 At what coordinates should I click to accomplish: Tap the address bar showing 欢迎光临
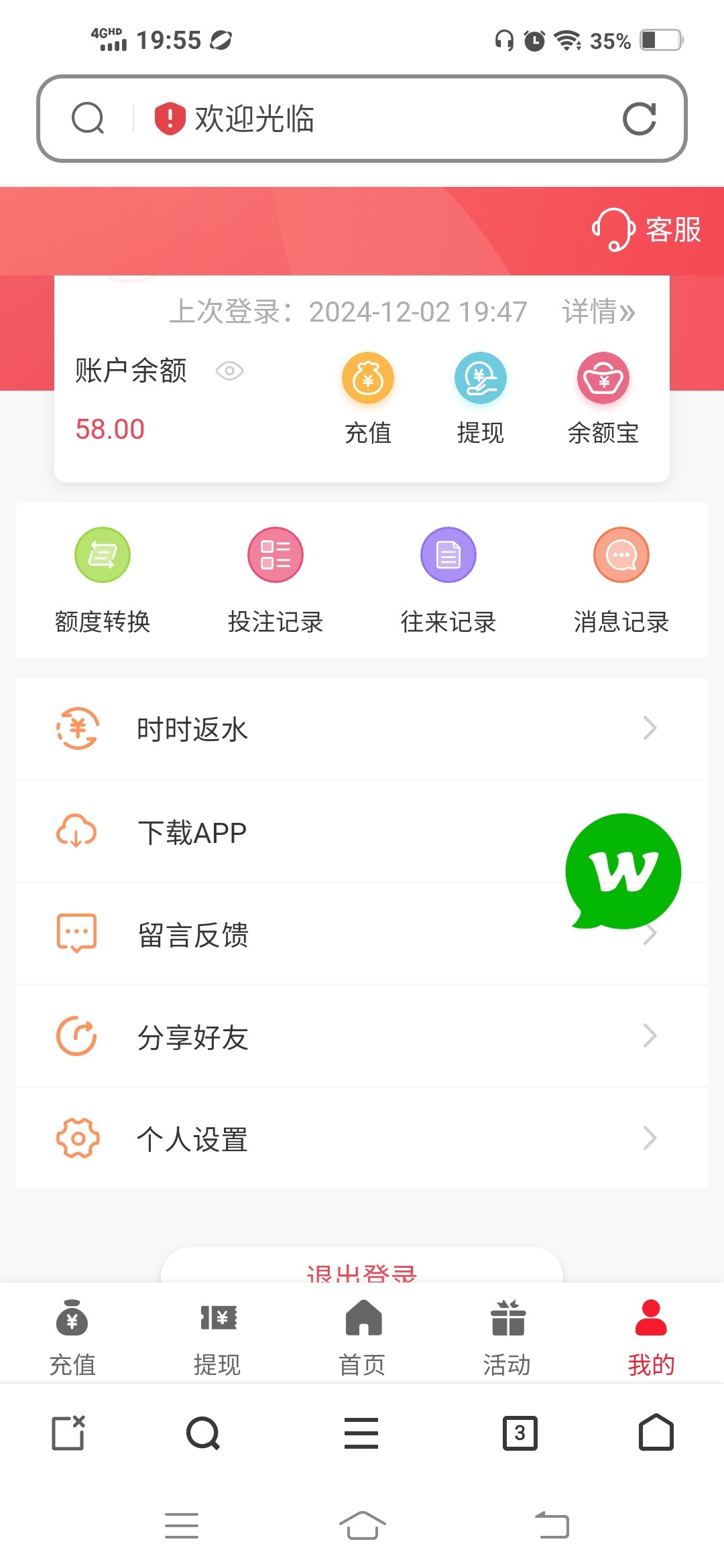pyautogui.click(x=362, y=119)
